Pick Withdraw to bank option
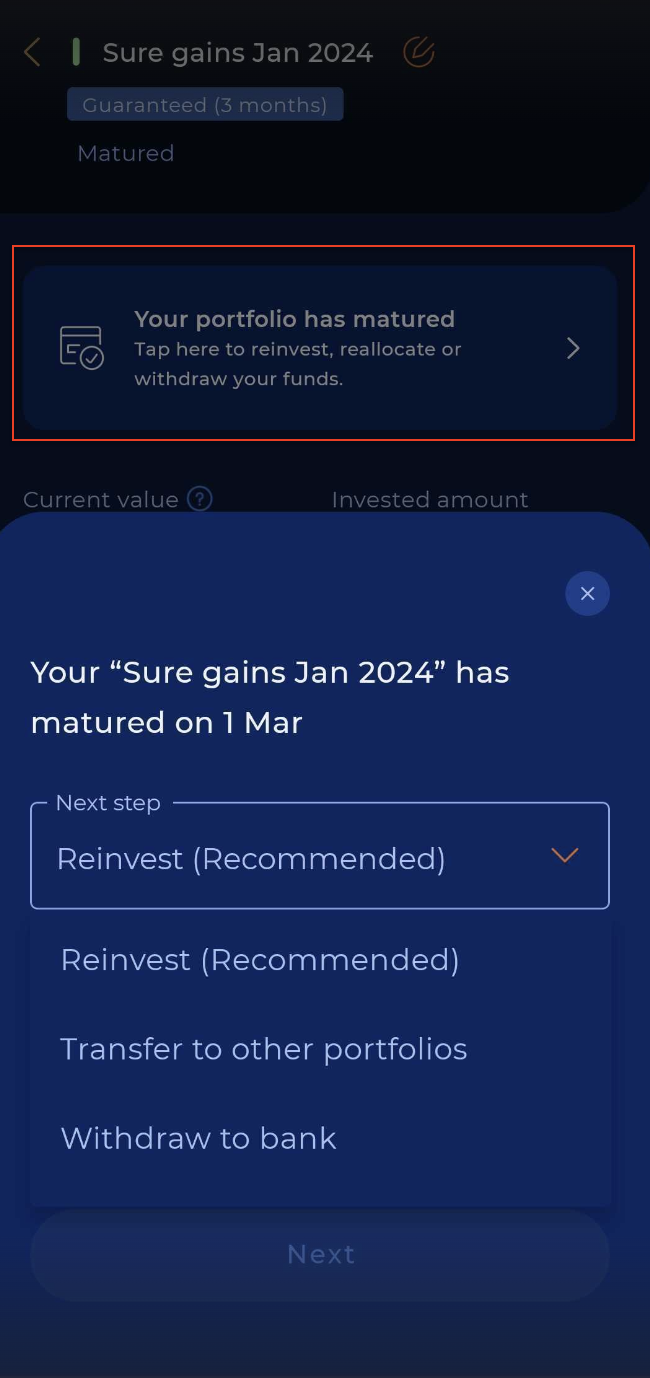 coord(199,1138)
